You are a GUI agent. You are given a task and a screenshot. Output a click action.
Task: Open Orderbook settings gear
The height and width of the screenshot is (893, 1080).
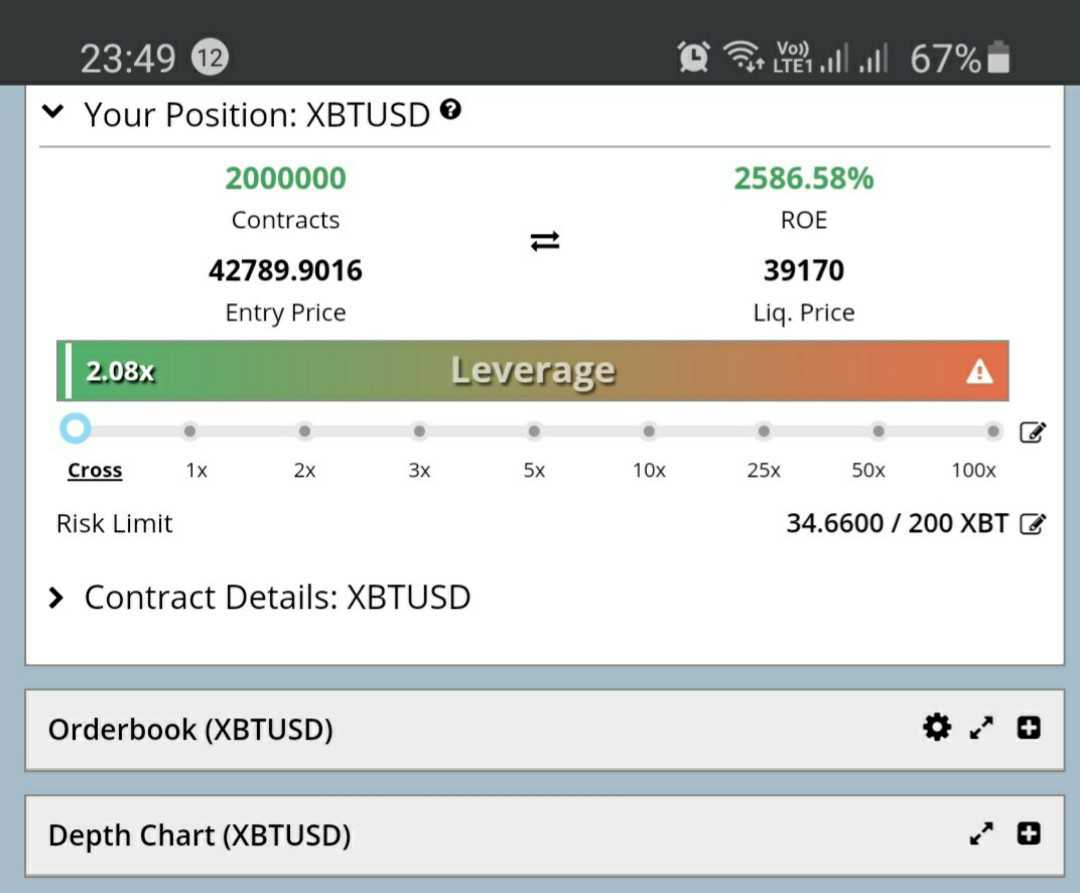click(x=936, y=728)
